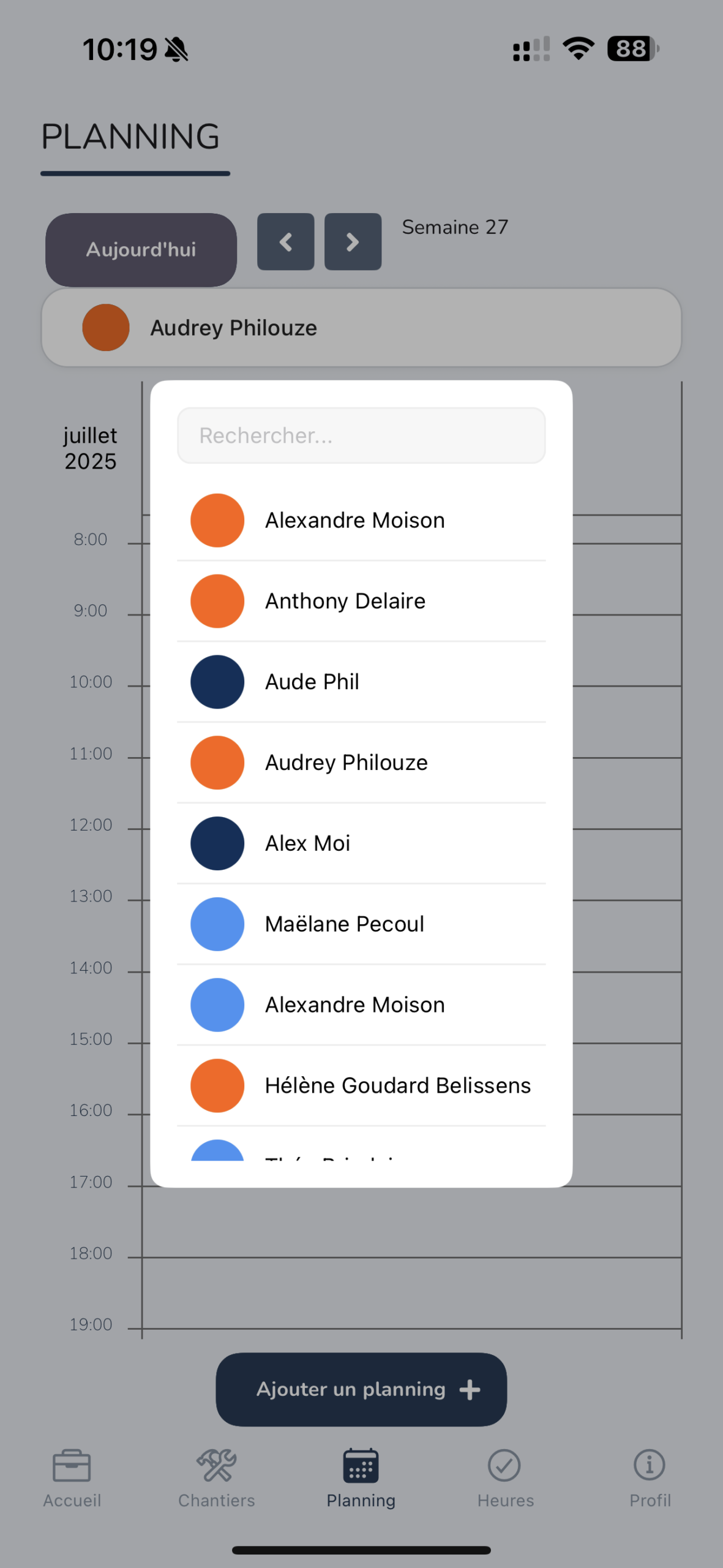This screenshot has width=723, height=1568.
Task: Tap the Rechercher search field
Action: pyautogui.click(x=361, y=435)
